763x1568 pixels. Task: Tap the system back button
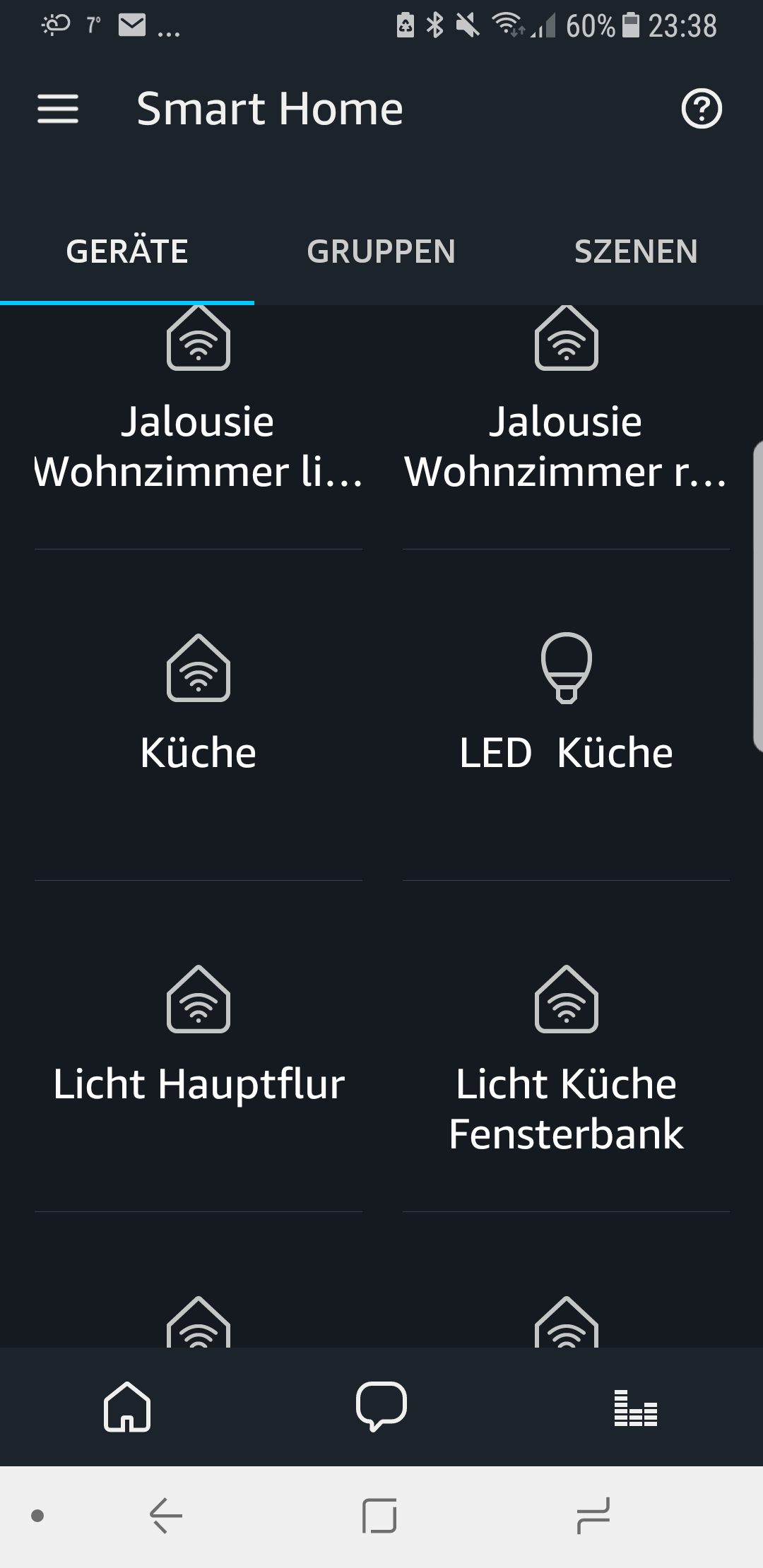(167, 1516)
